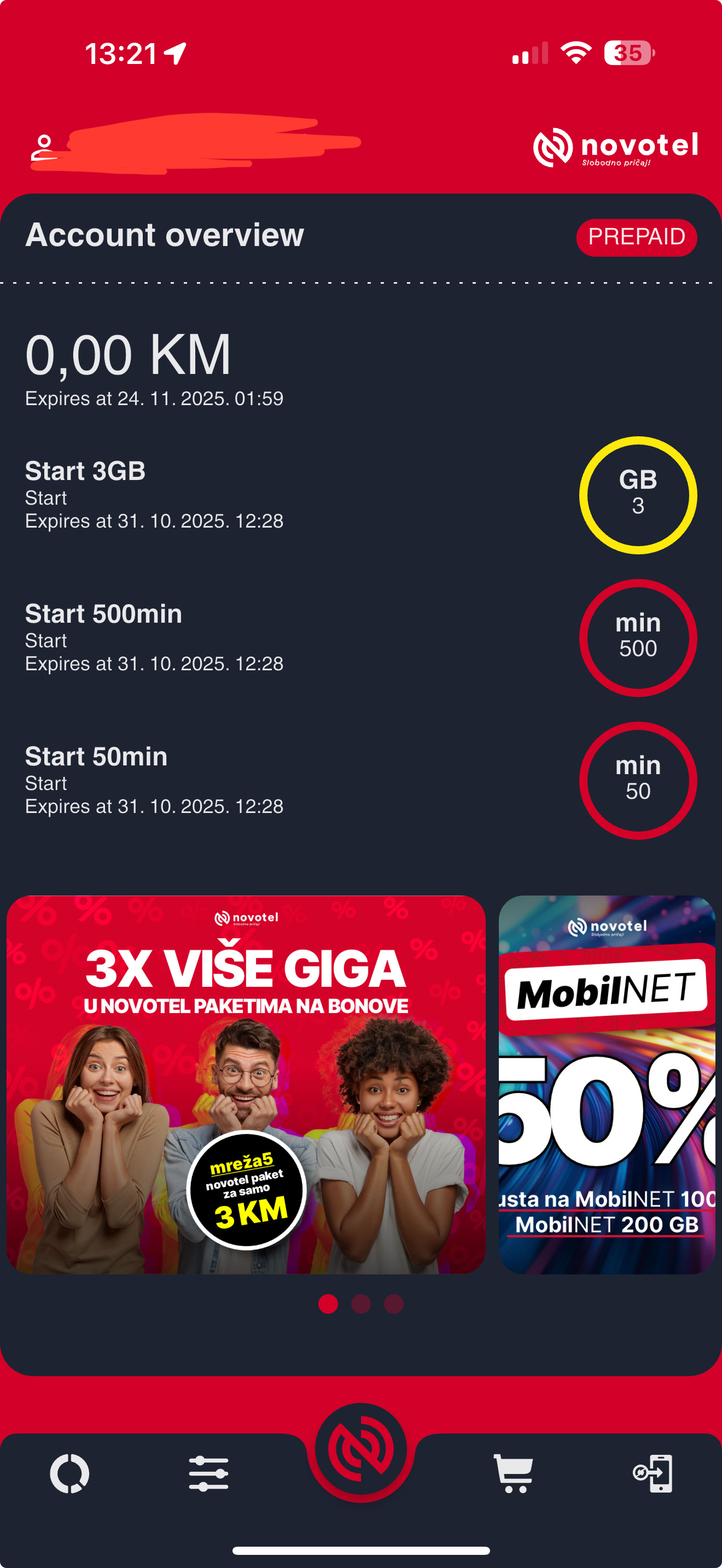Image resolution: width=722 pixels, height=1568 pixels.
Task: Open the sliders settings tab
Action: point(208,1473)
